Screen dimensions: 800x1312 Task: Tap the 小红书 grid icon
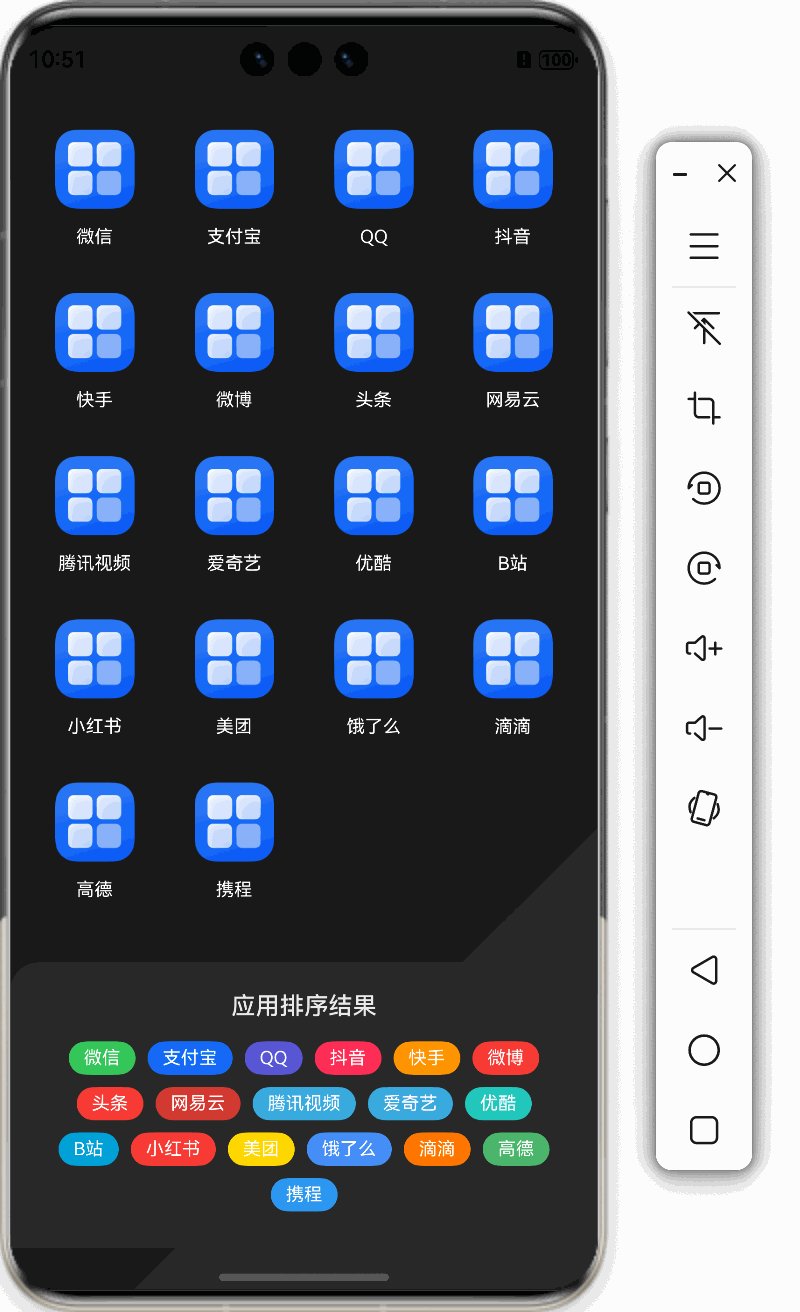coord(95,658)
